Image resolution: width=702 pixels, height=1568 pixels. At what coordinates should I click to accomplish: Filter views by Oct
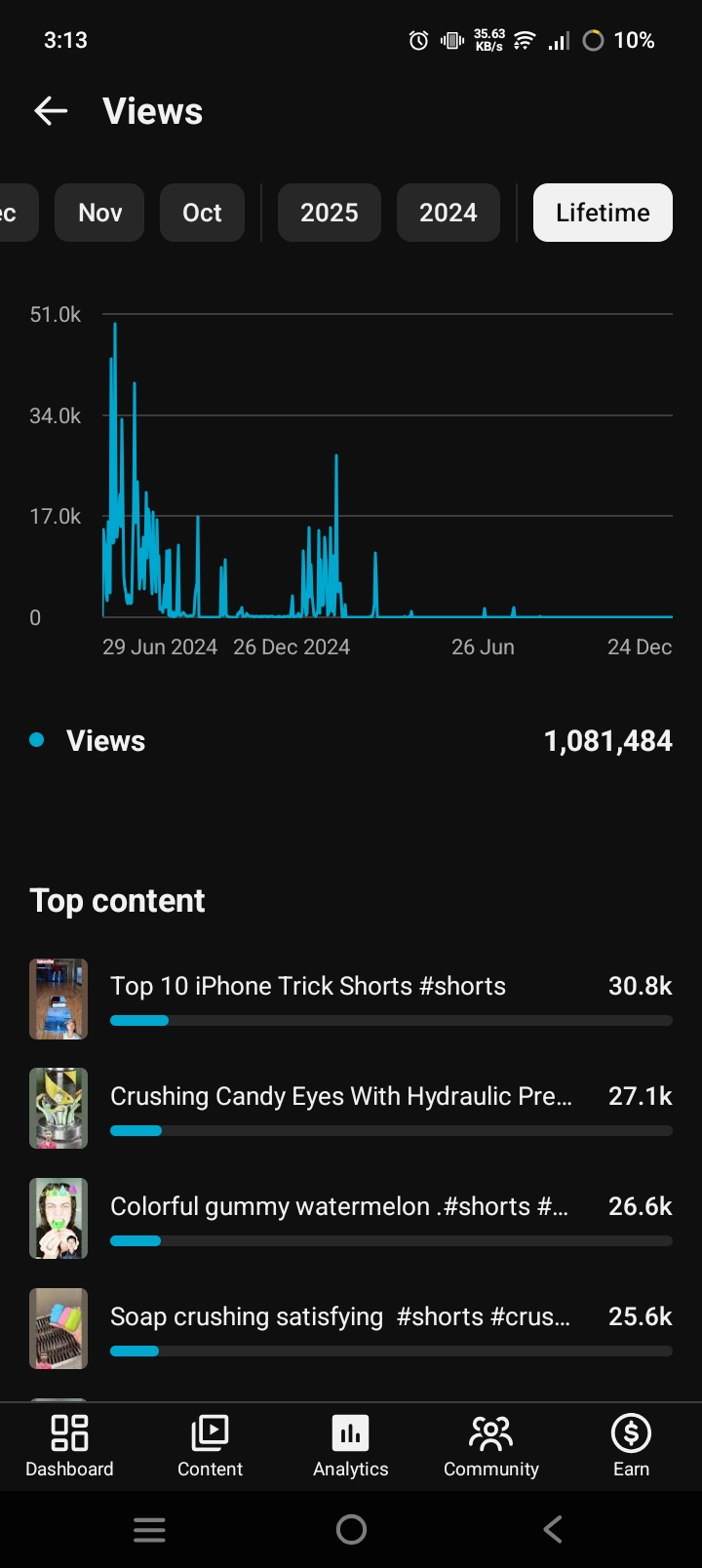(202, 213)
